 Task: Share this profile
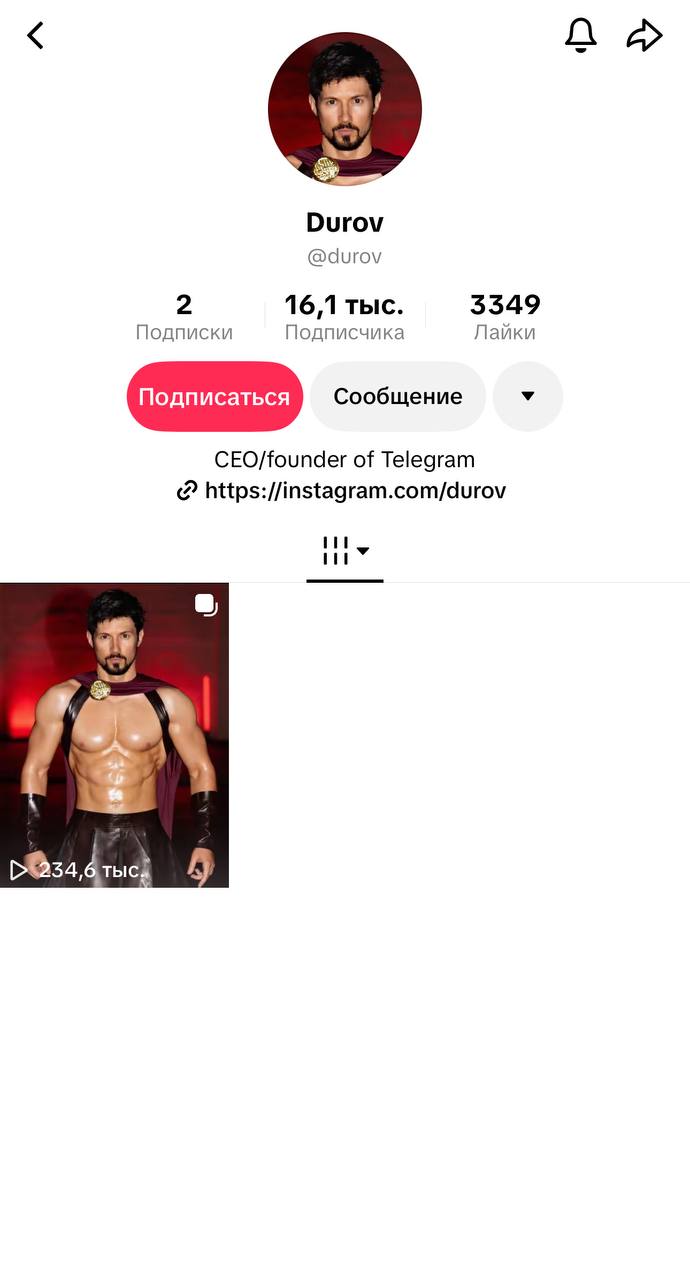point(644,36)
